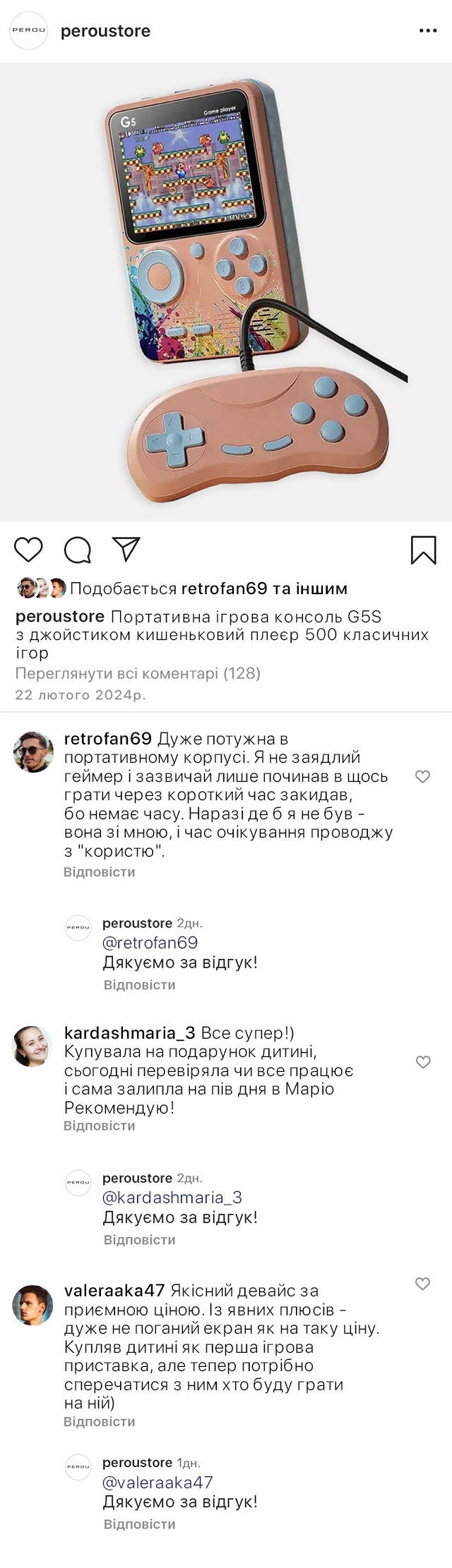
Task: Reply to peroustore's answer to @valeraaka47
Action: click(x=139, y=1524)
